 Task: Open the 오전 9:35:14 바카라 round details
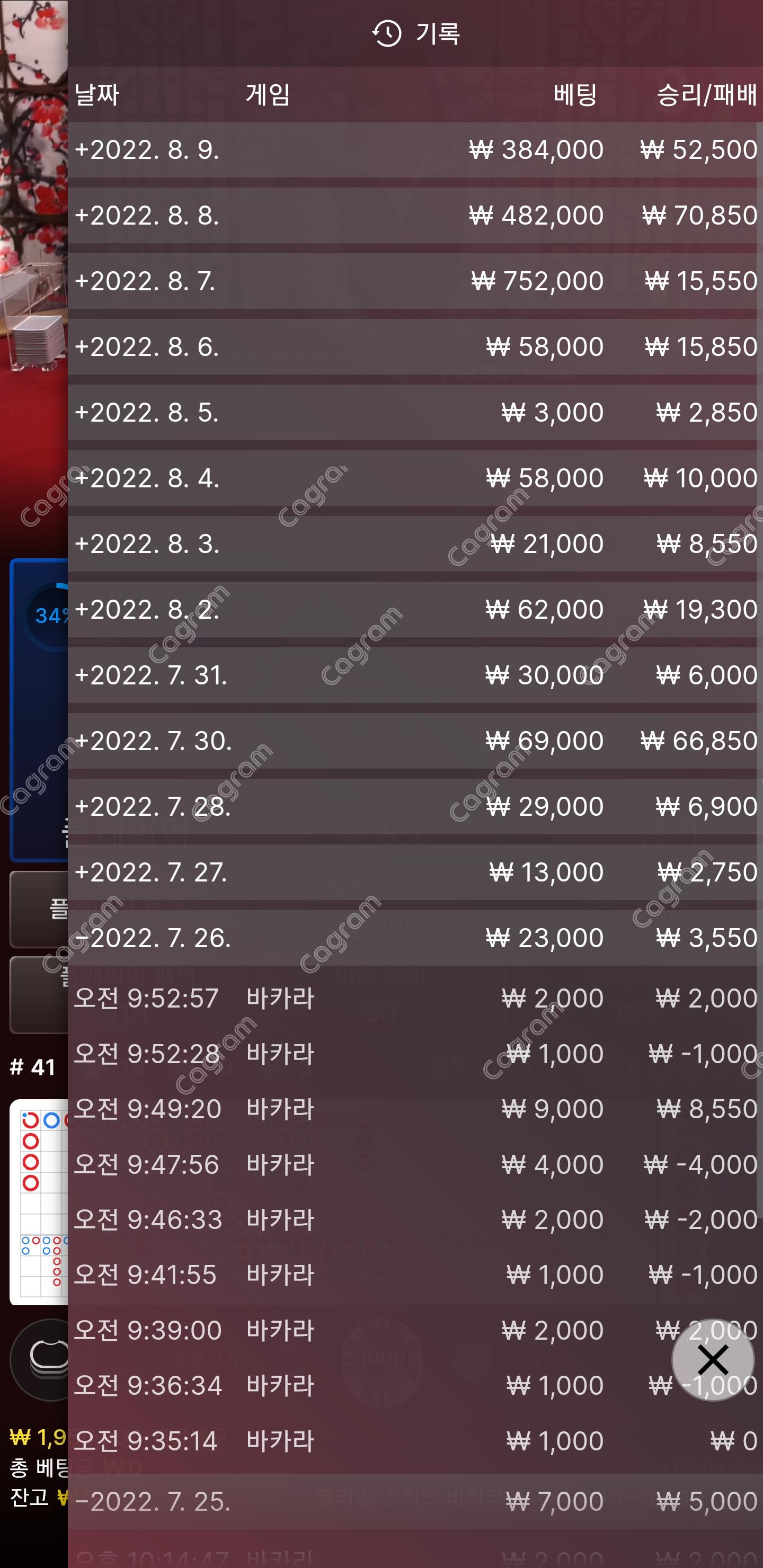pos(414,1441)
